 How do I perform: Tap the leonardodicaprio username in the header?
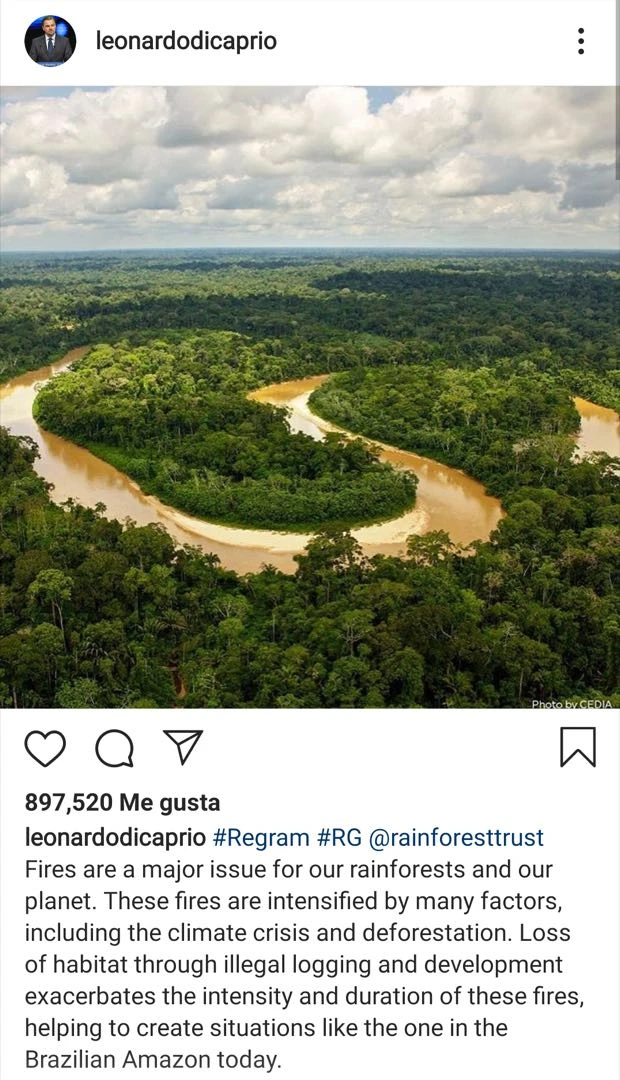point(186,41)
